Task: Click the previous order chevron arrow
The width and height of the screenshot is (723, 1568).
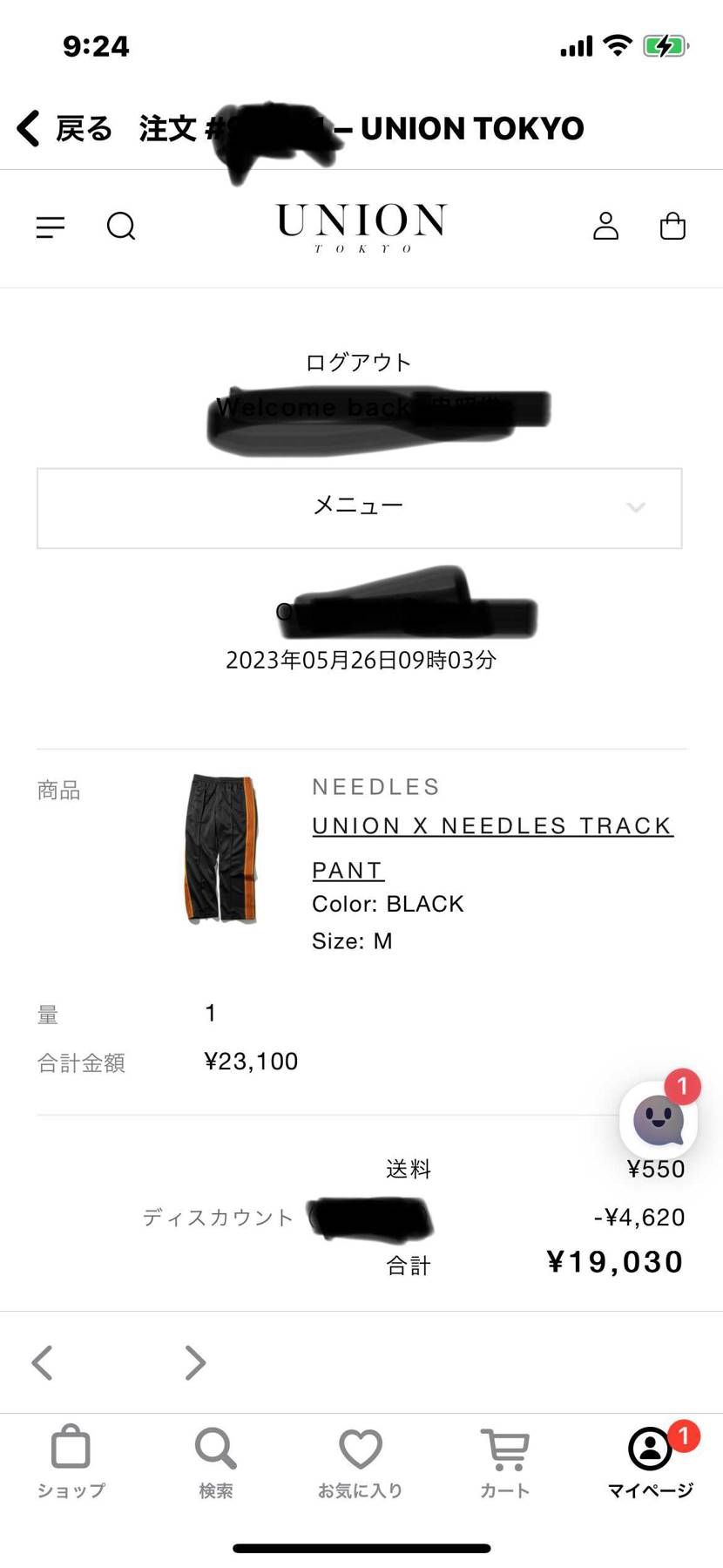Action: click(x=43, y=1362)
